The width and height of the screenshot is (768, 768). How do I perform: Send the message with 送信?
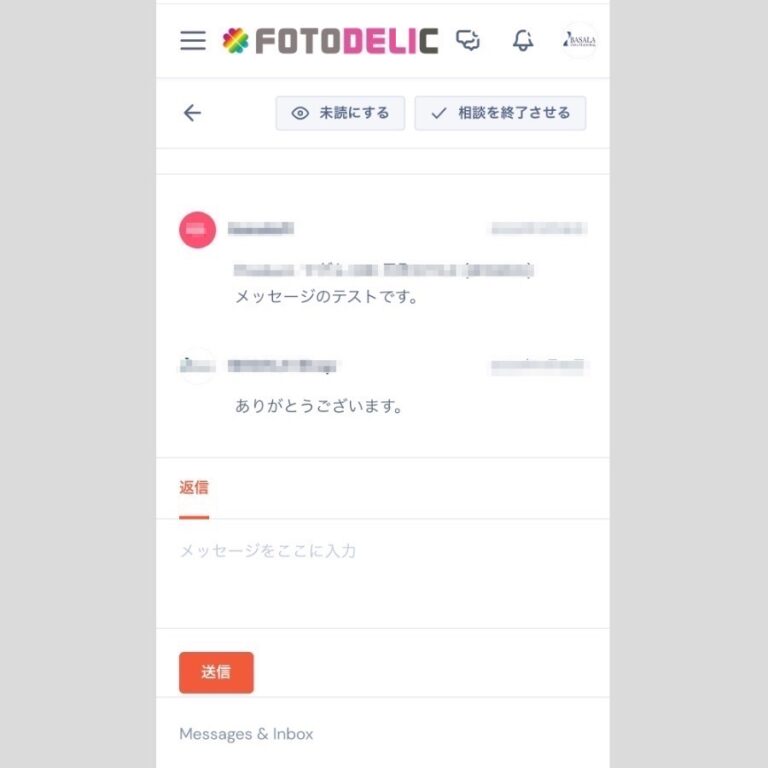tap(216, 672)
